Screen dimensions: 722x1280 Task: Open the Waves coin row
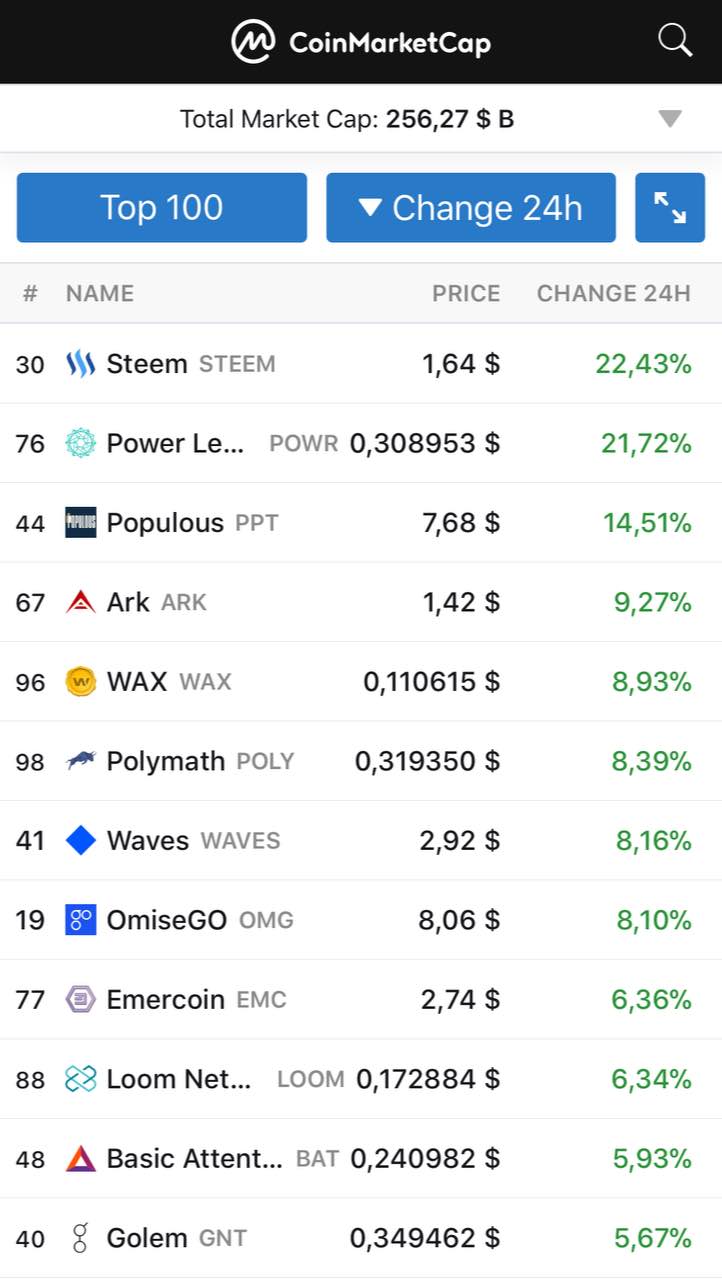click(361, 841)
